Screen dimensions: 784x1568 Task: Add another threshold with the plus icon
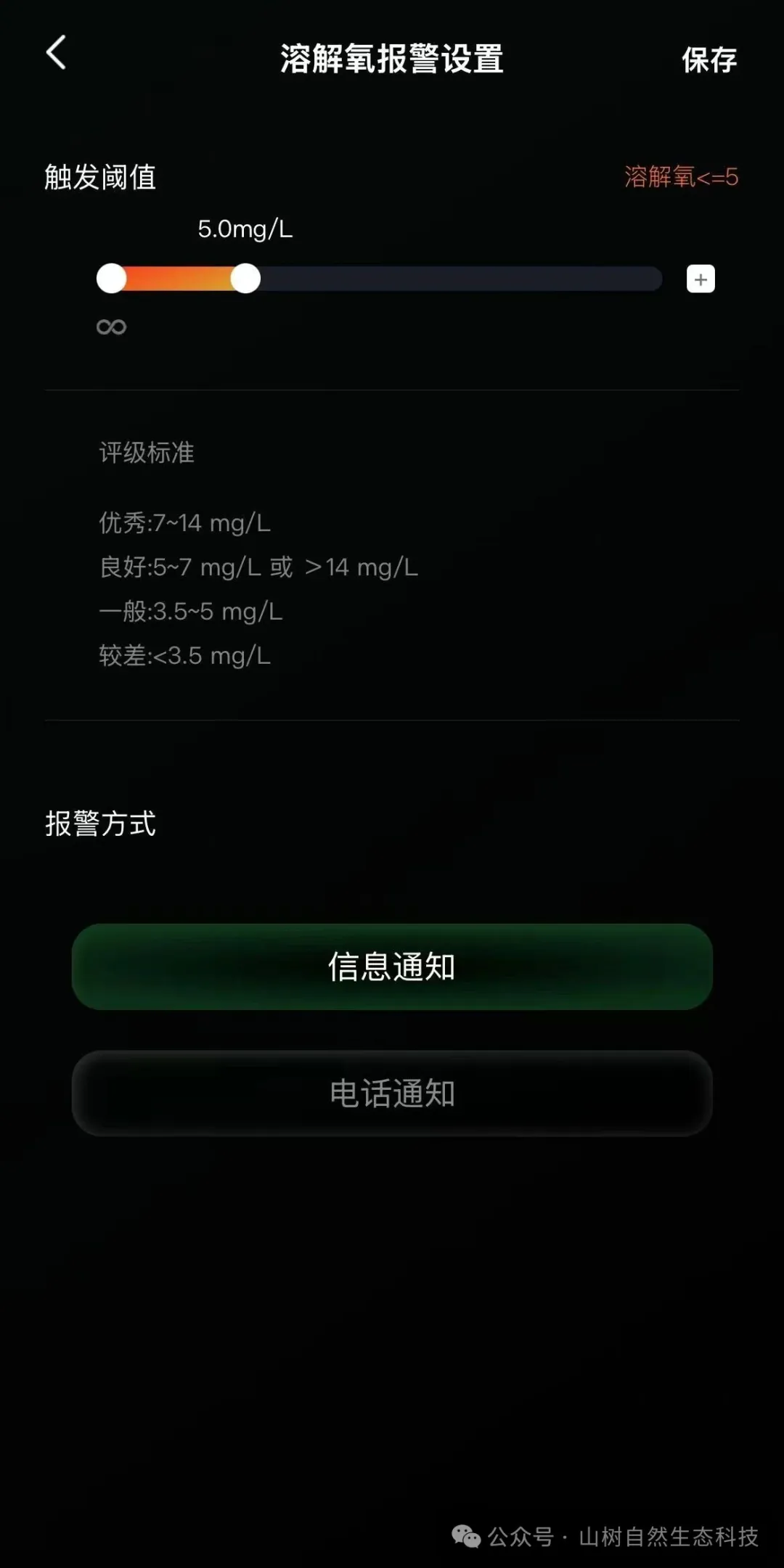click(x=701, y=279)
